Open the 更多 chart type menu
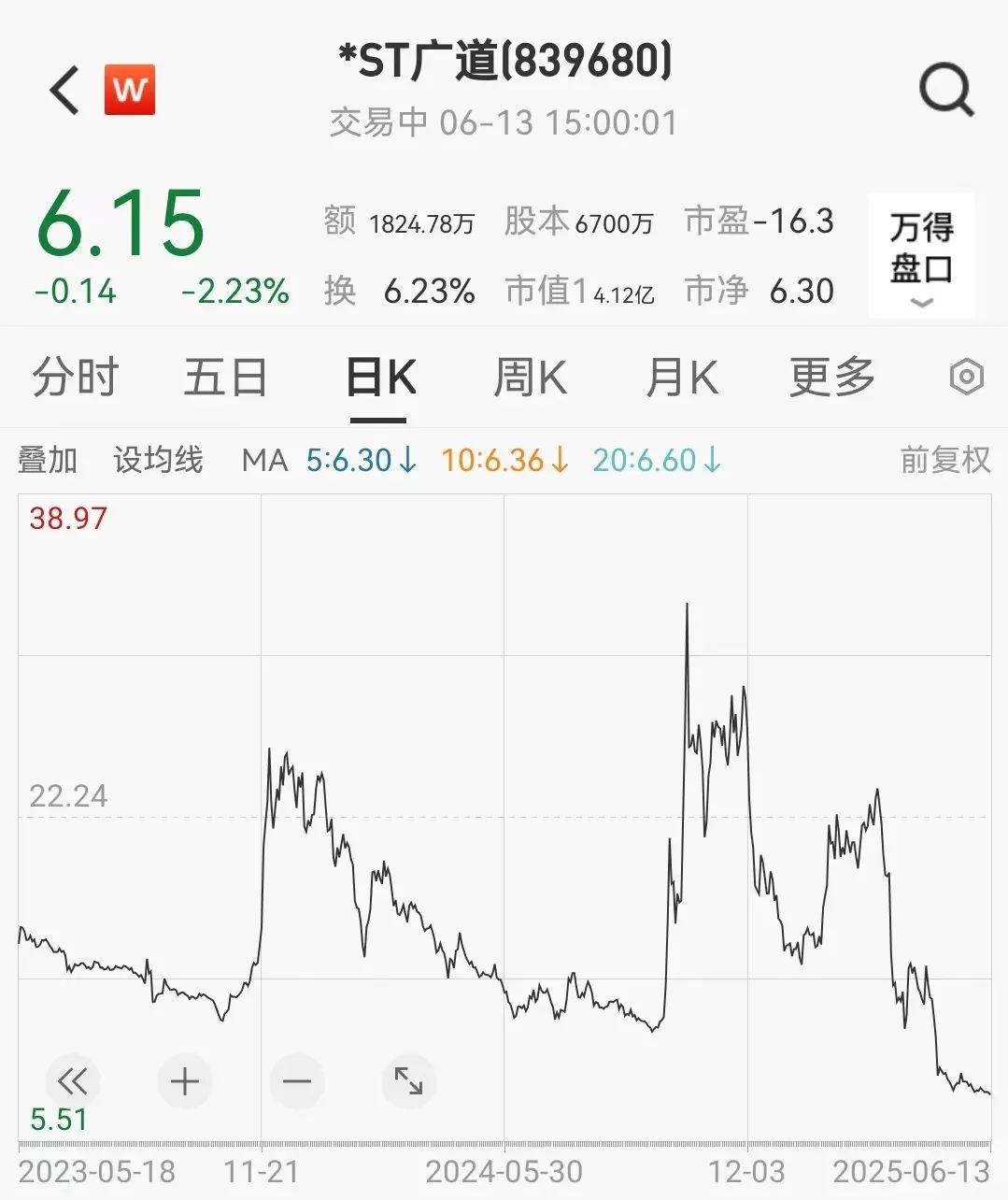The image size is (1008, 1200). tap(831, 378)
